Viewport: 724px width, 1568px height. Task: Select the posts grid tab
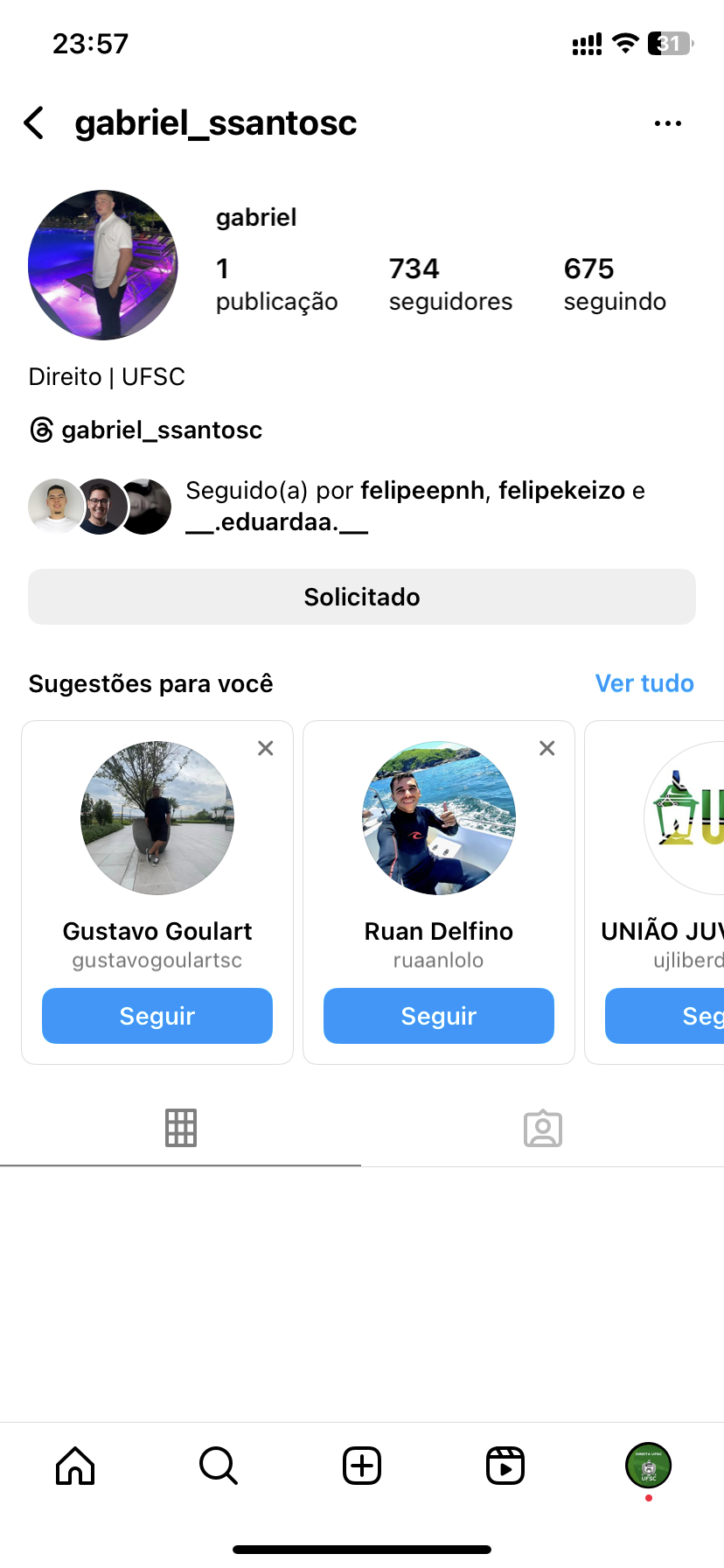pyautogui.click(x=181, y=1129)
